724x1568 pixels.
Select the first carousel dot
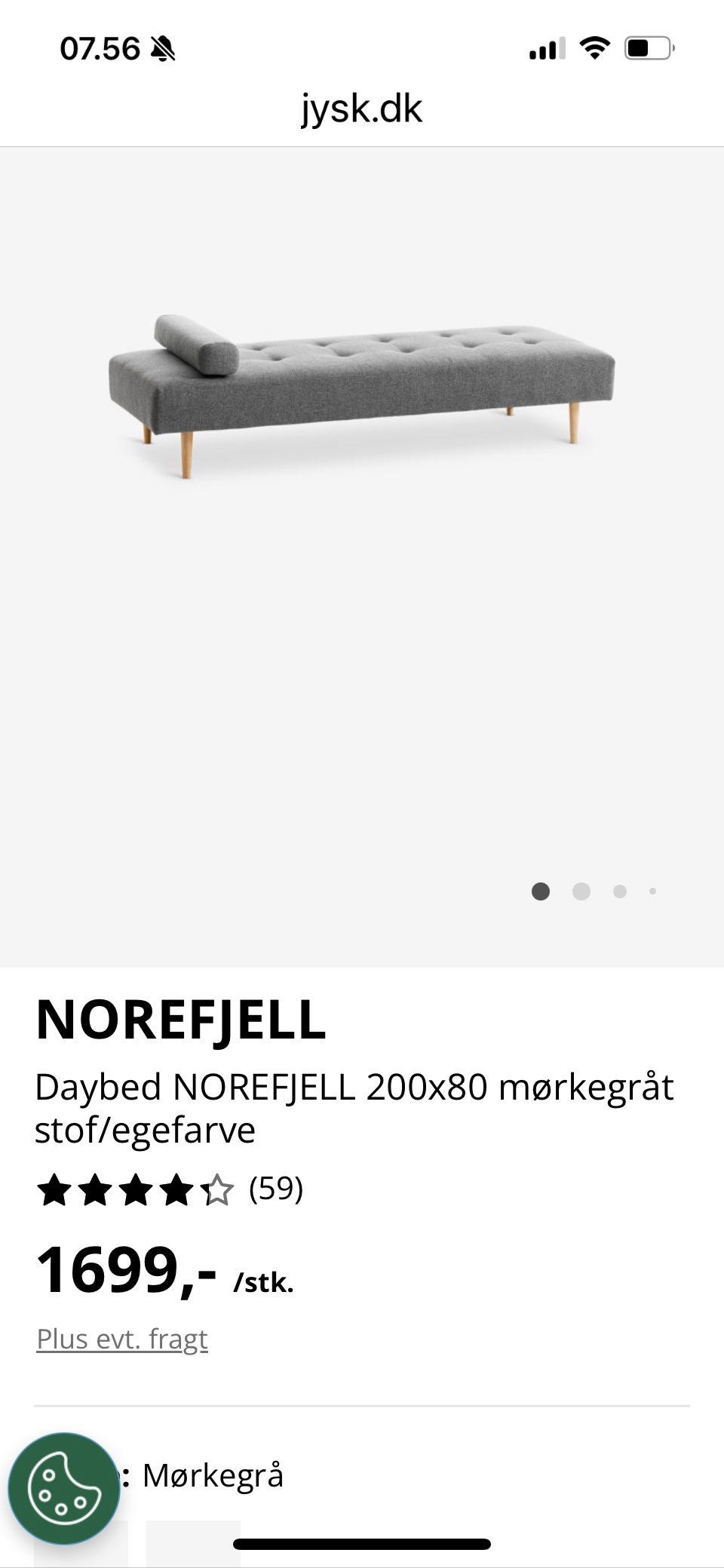[540, 891]
